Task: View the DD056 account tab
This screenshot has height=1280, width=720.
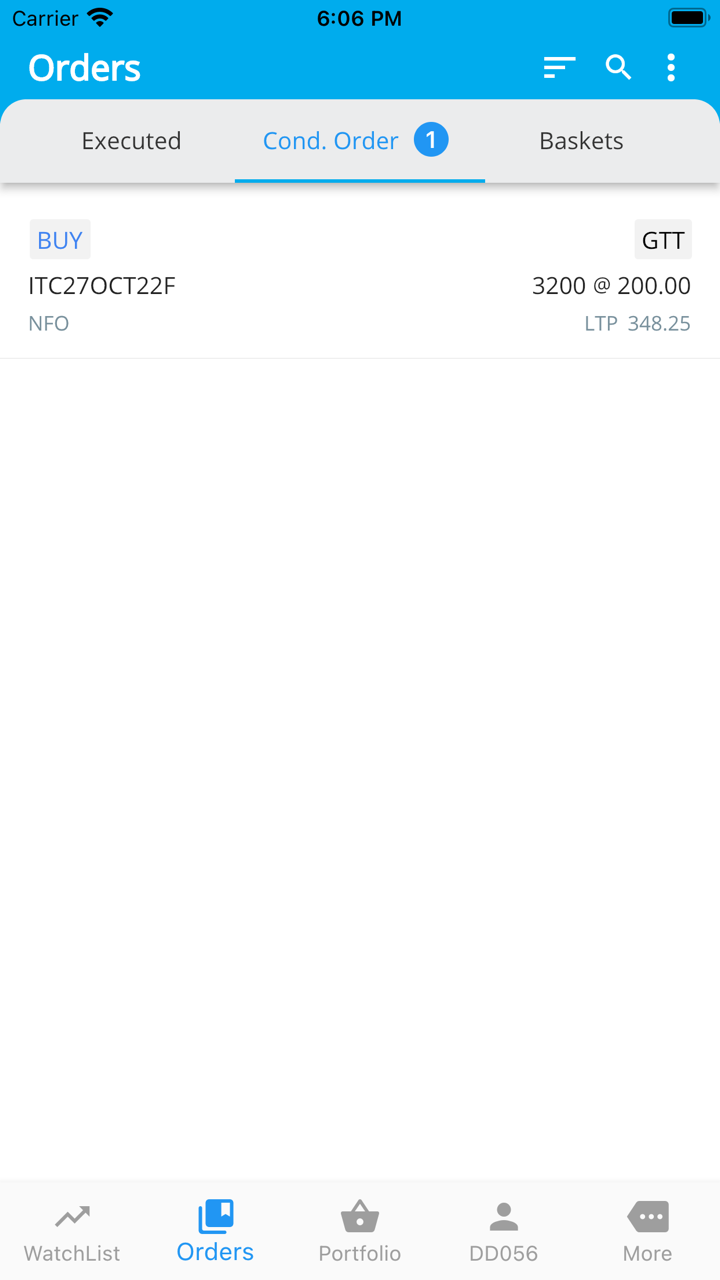Action: coord(504,1232)
